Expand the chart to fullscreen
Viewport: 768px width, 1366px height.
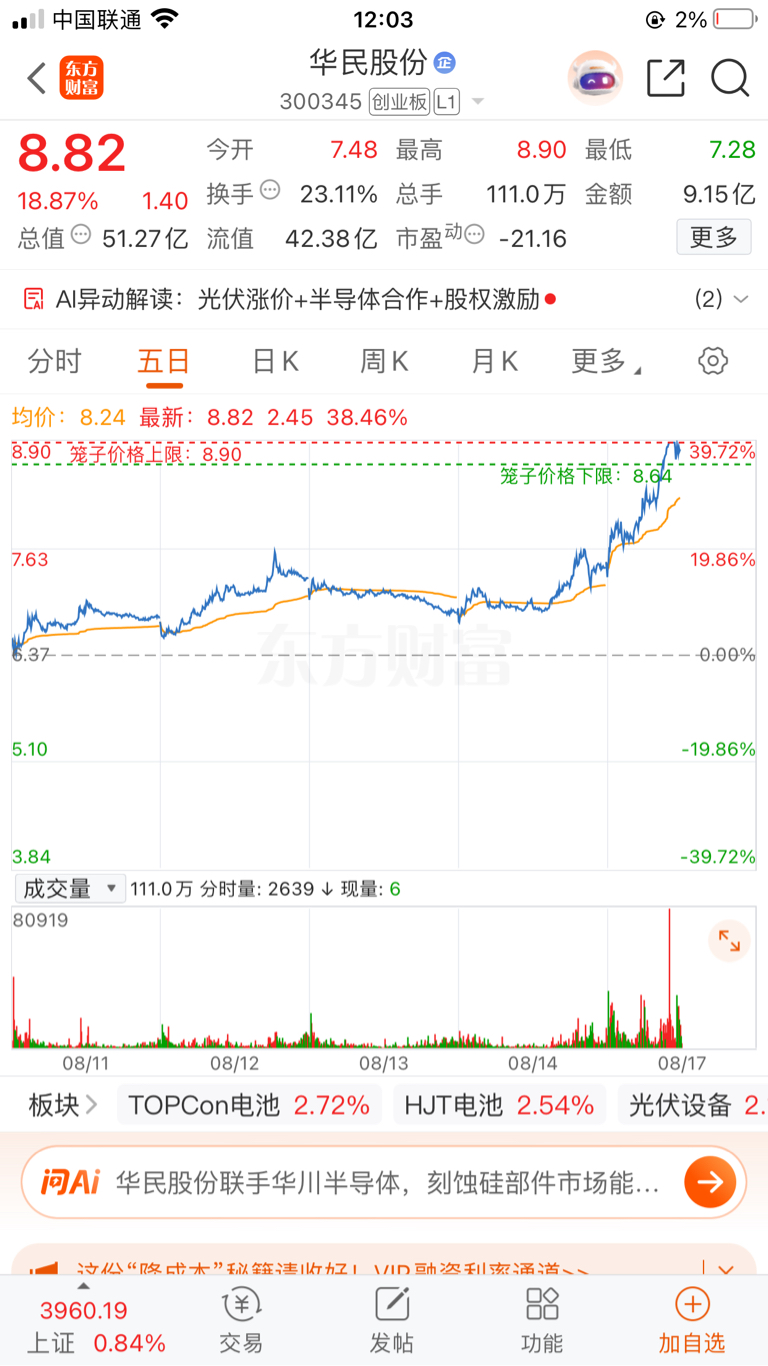[x=730, y=941]
